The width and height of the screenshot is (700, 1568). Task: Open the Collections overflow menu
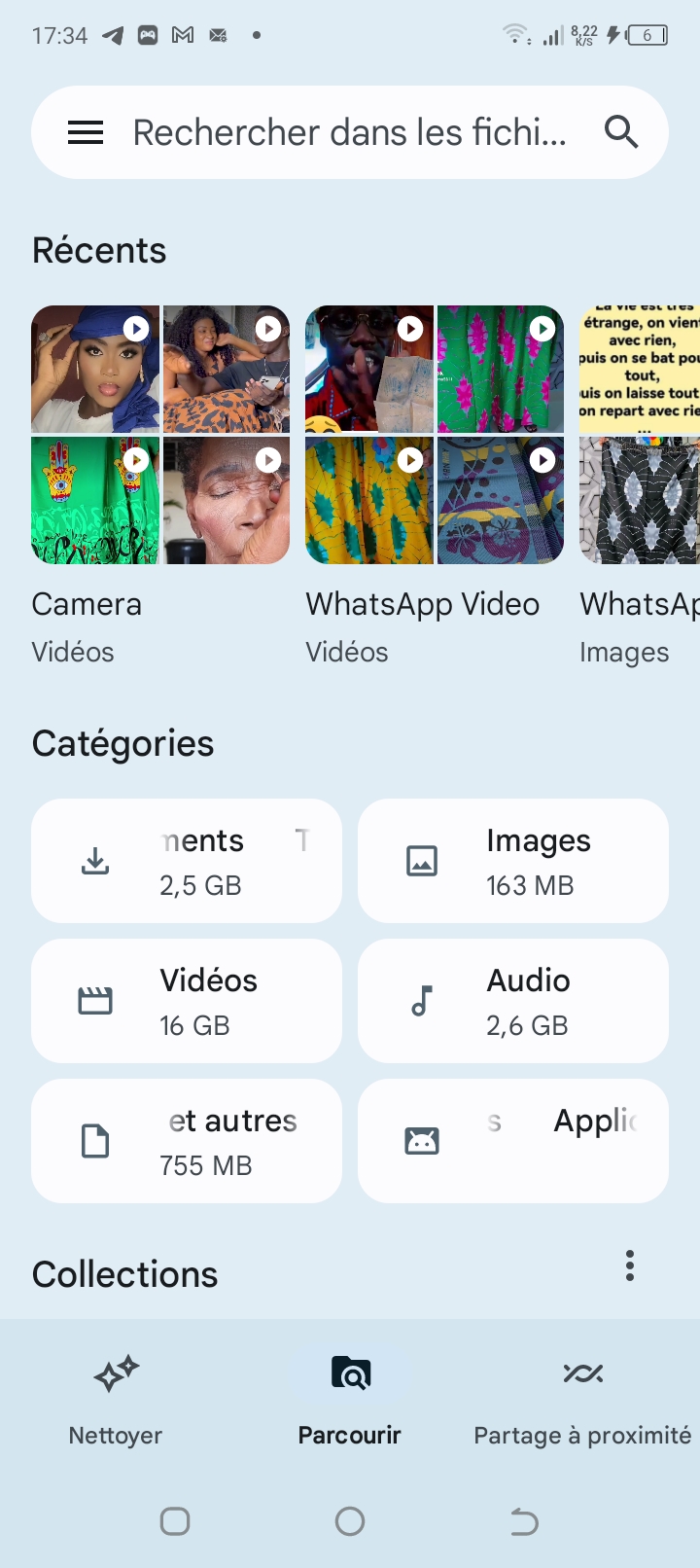pyautogui.click(x=630, y=1265)
